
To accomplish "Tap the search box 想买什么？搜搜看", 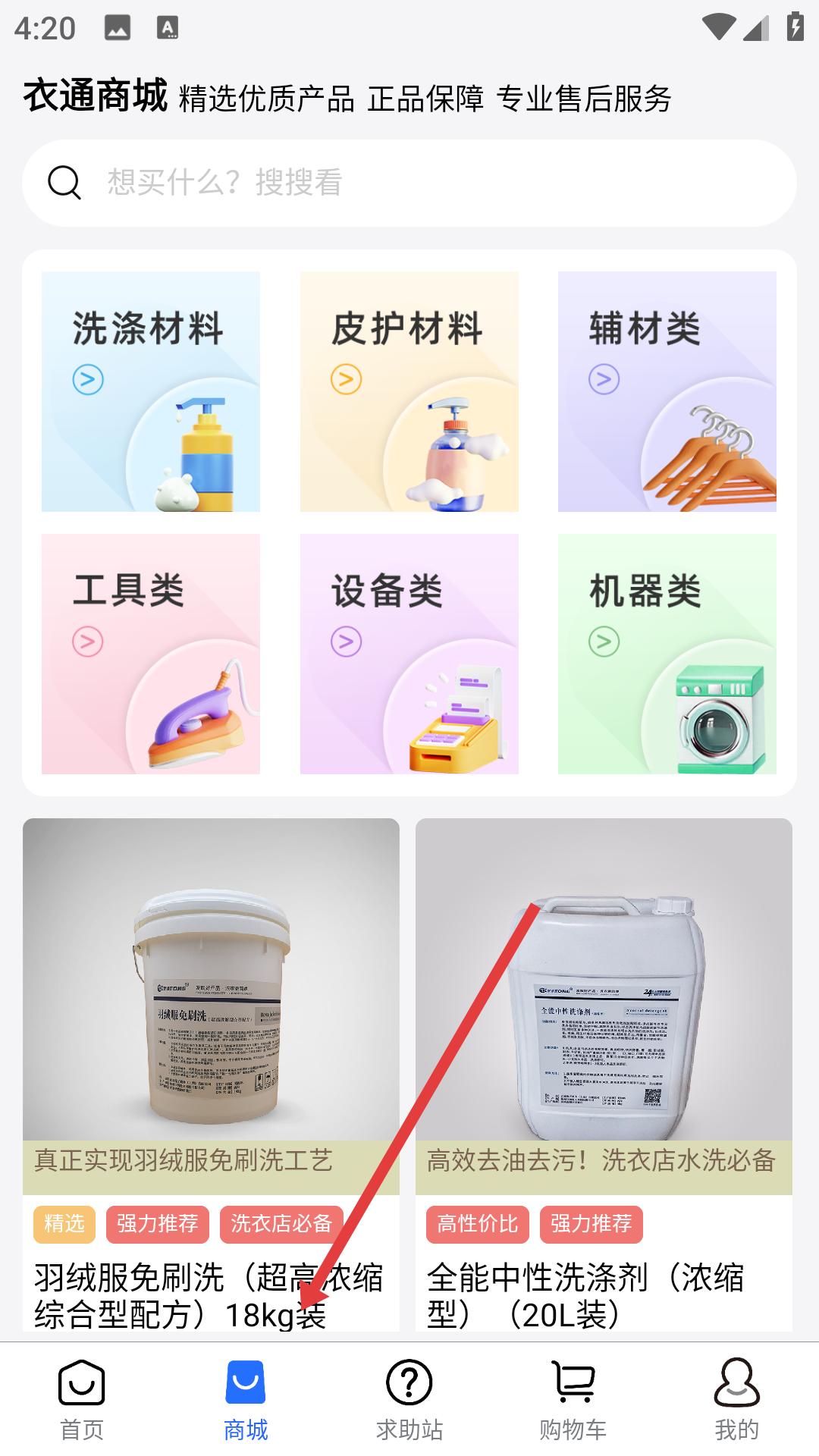I will [409, 183].
